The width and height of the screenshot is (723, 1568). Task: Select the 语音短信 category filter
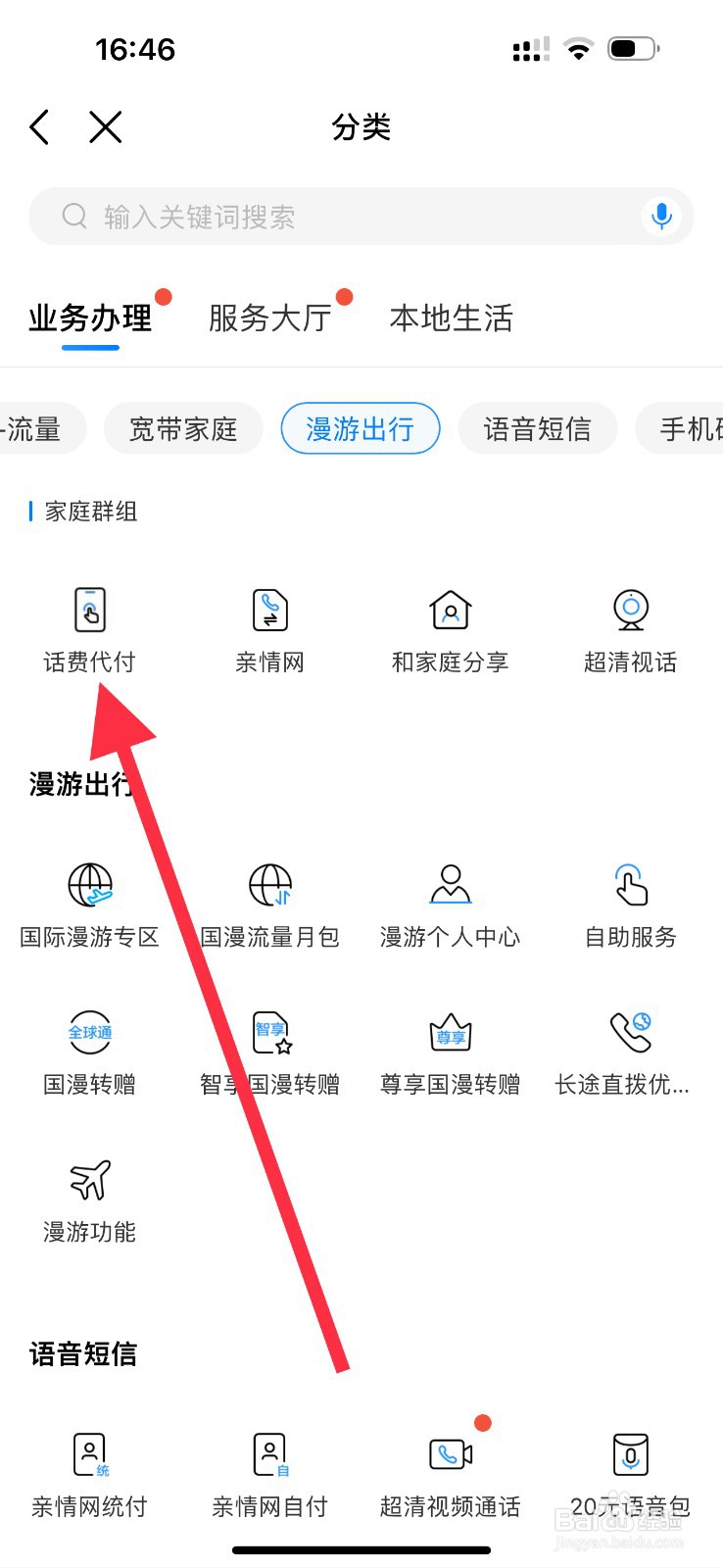538,428
